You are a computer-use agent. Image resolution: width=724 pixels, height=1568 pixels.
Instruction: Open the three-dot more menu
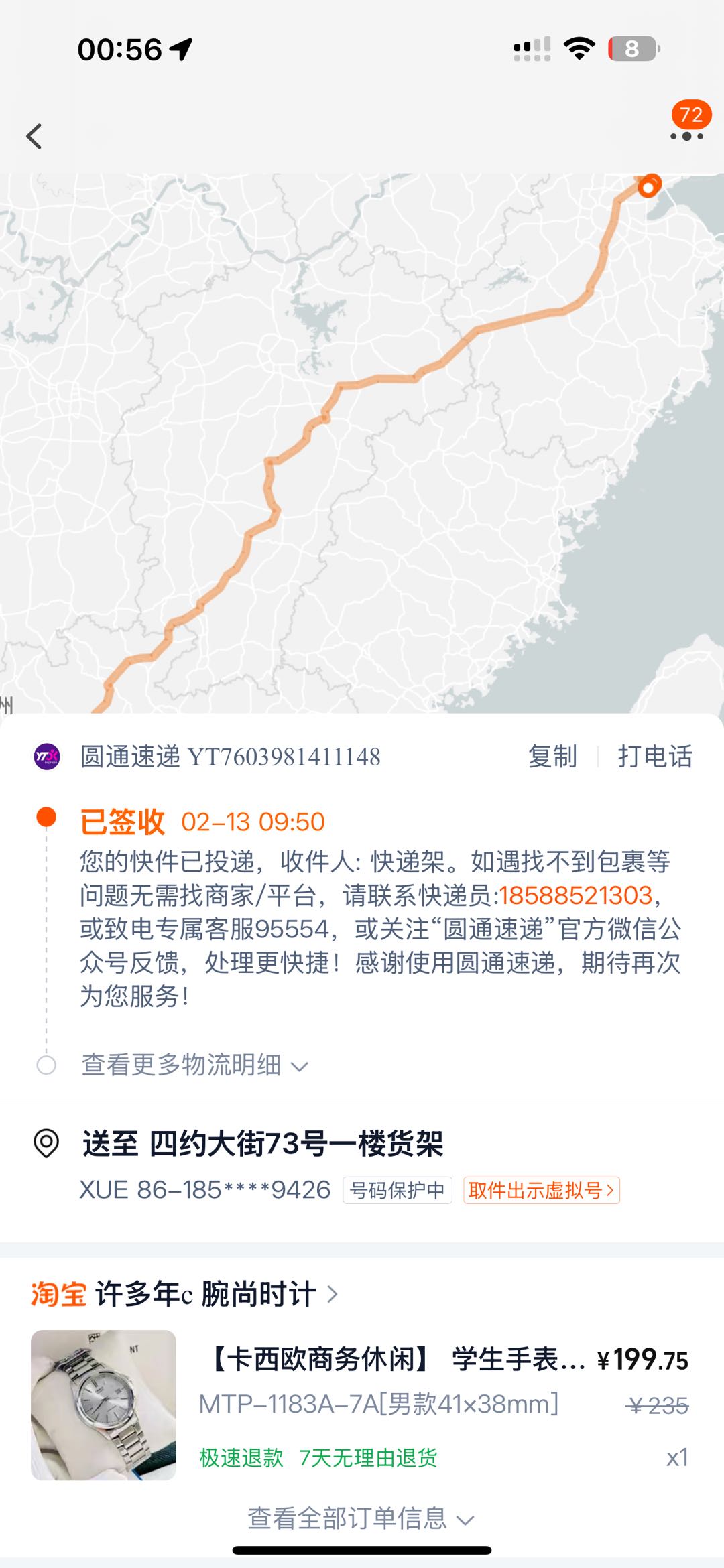click(686, 136)
